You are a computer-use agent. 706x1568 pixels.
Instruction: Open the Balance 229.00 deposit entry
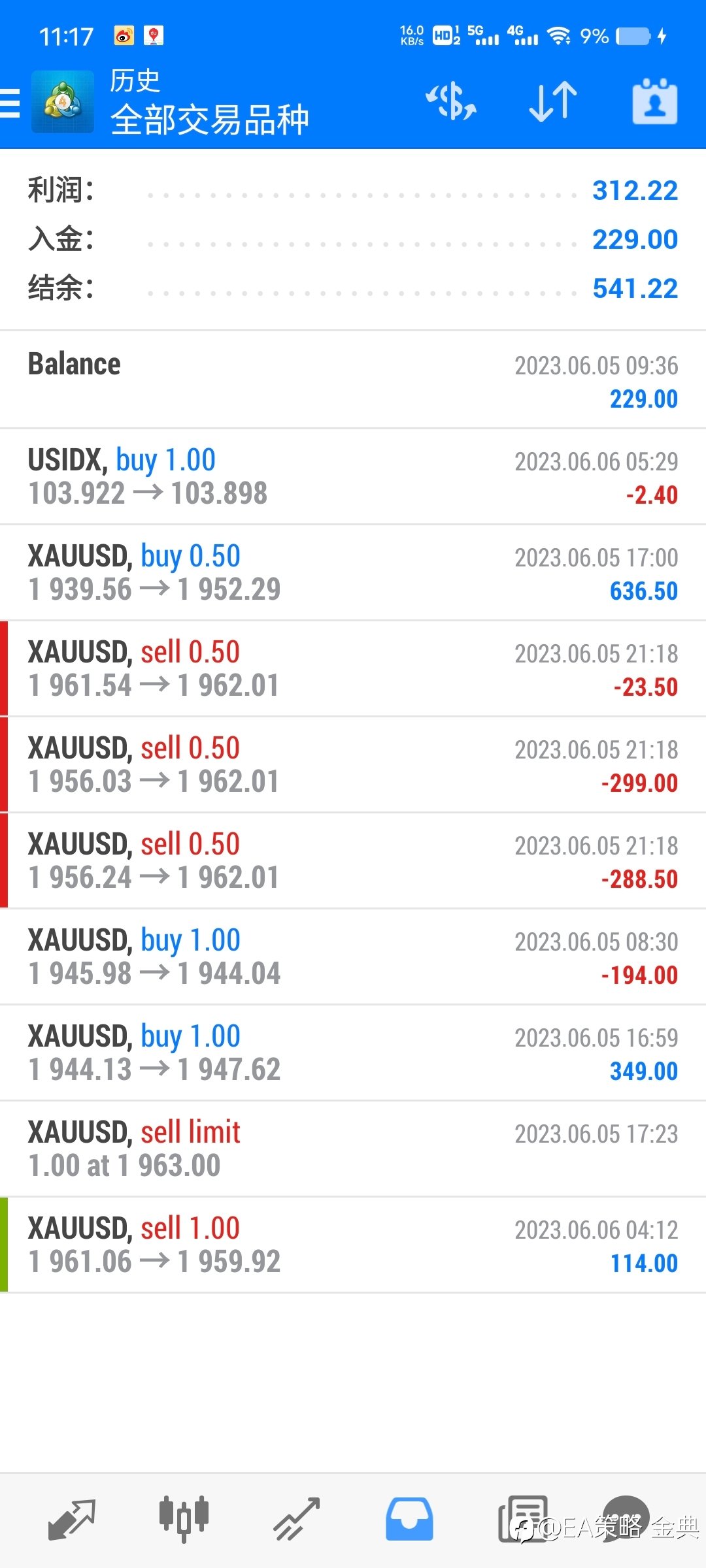tap(353, 380)
